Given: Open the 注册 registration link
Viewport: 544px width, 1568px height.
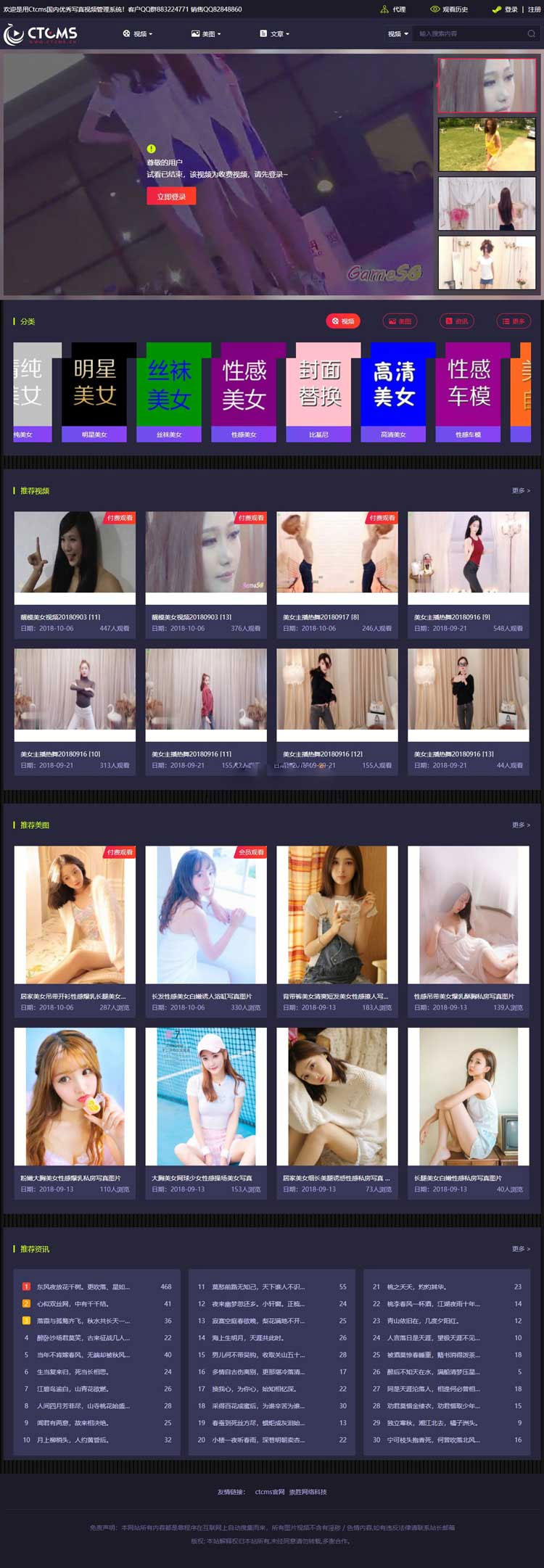Looking at the screenshot, I should click(x=535, y=9).
